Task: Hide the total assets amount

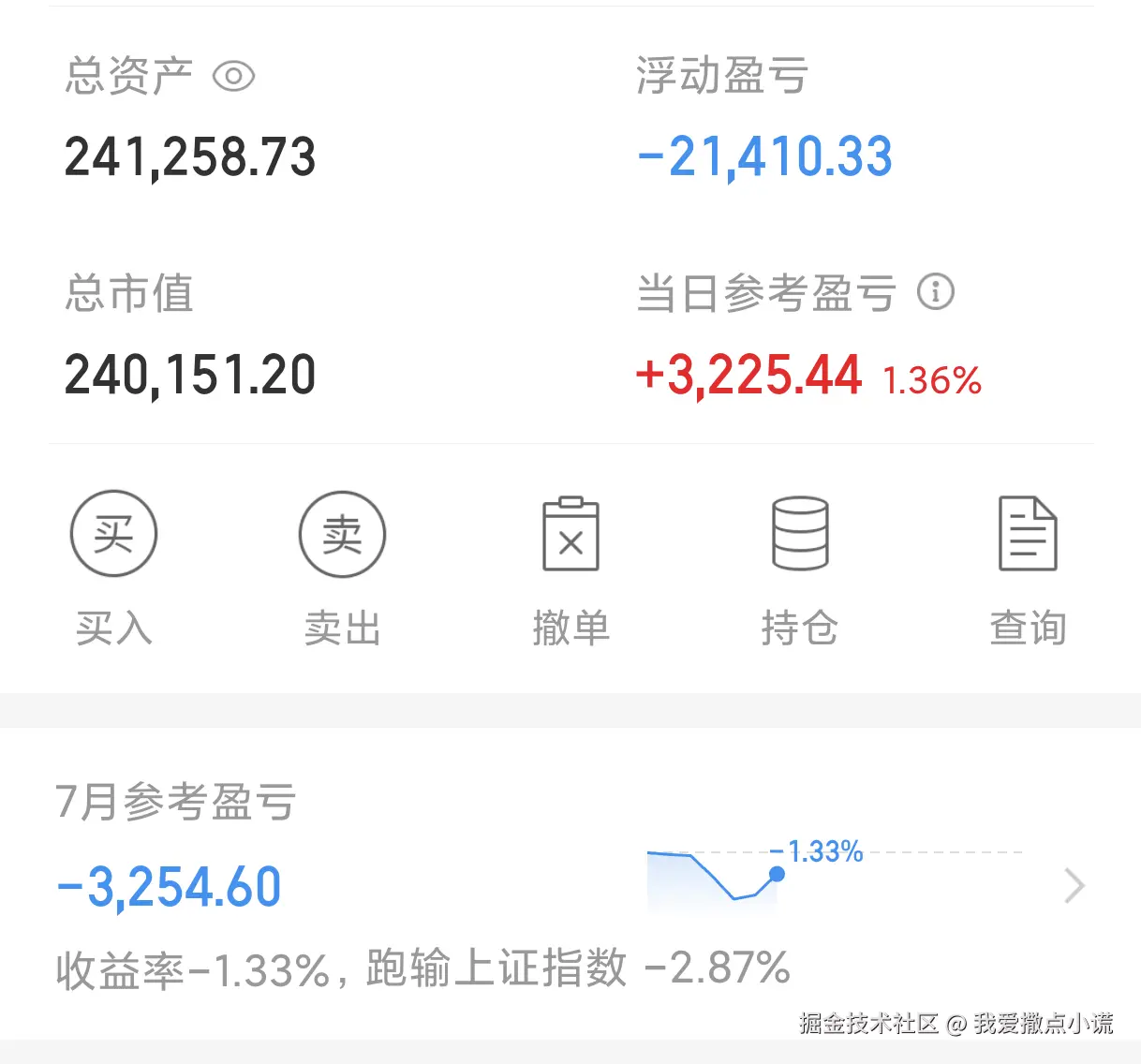Action: point(233,76)
